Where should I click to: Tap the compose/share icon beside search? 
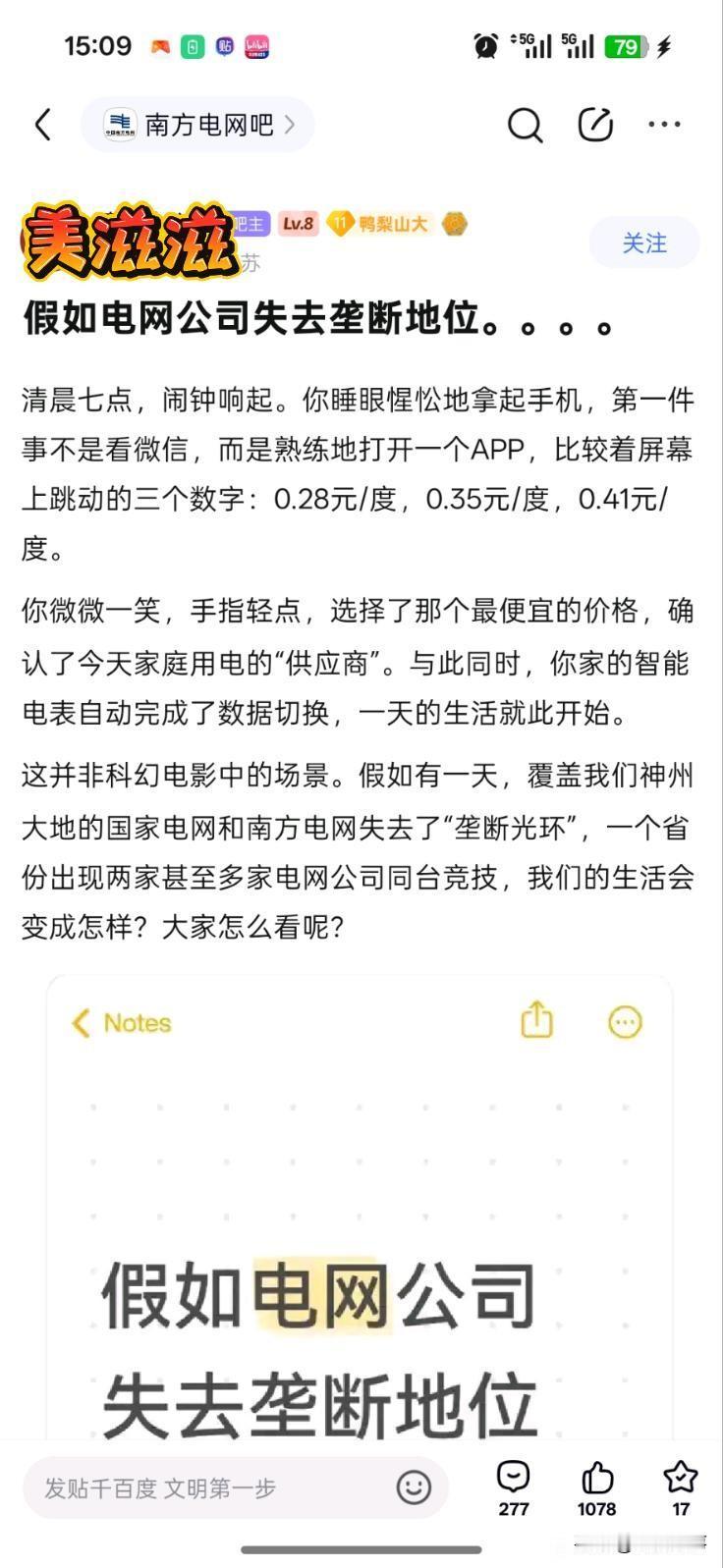[596, 125]
